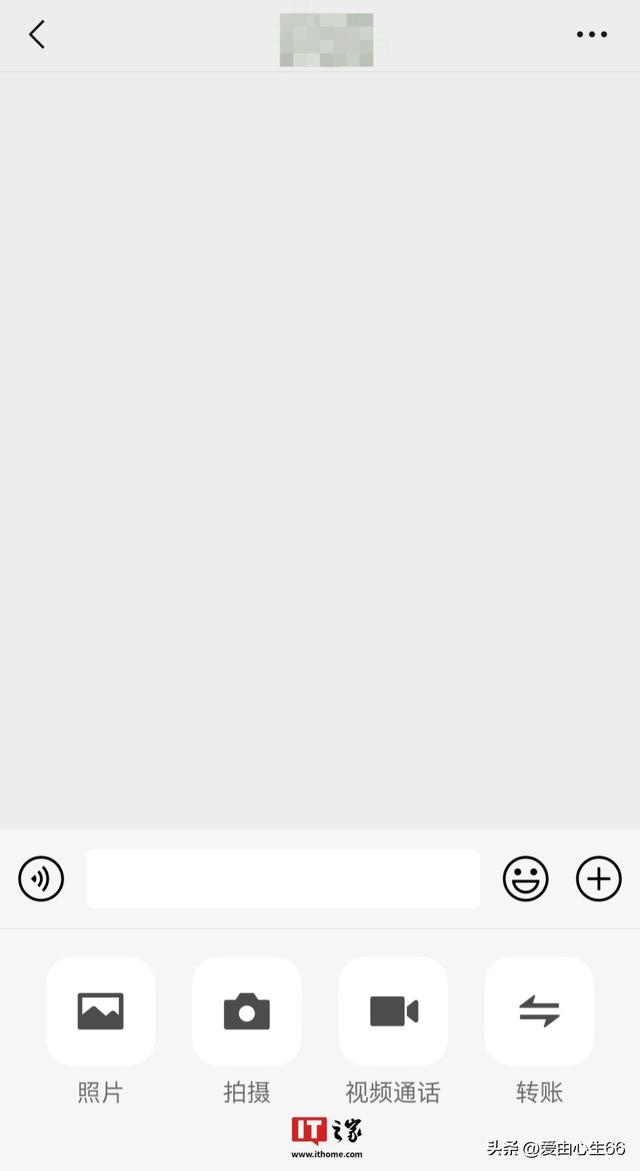Start a 视频通话 video call
The width and height of the screenshot is (640, 1171).
click(393, 1012)
